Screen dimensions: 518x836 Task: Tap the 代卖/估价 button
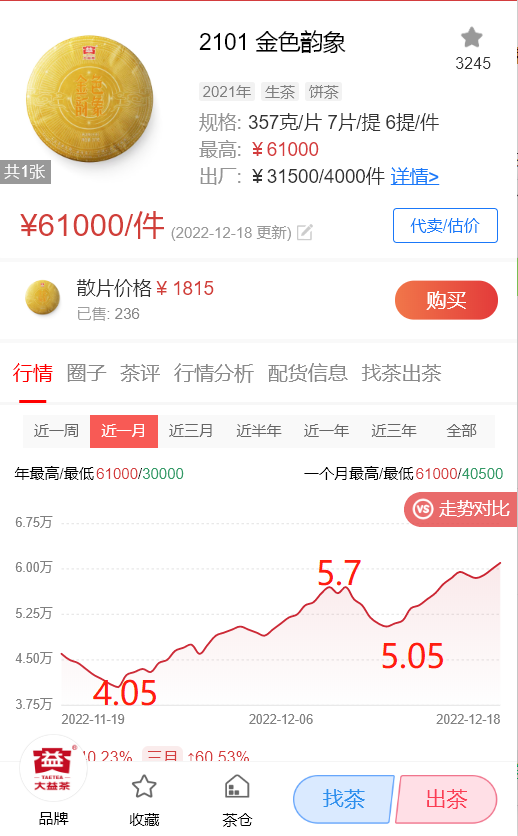point(446,226)
